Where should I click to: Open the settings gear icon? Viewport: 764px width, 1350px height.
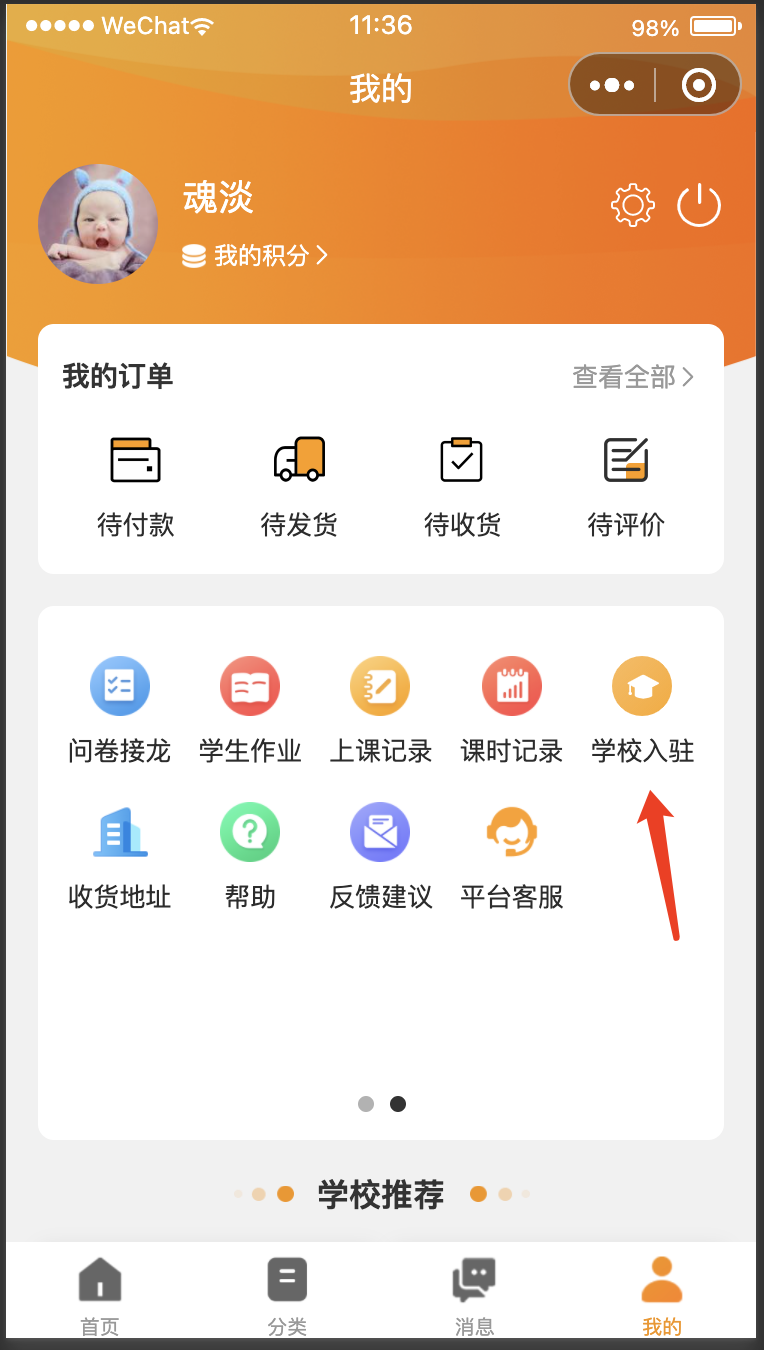[x=633, y=206]
